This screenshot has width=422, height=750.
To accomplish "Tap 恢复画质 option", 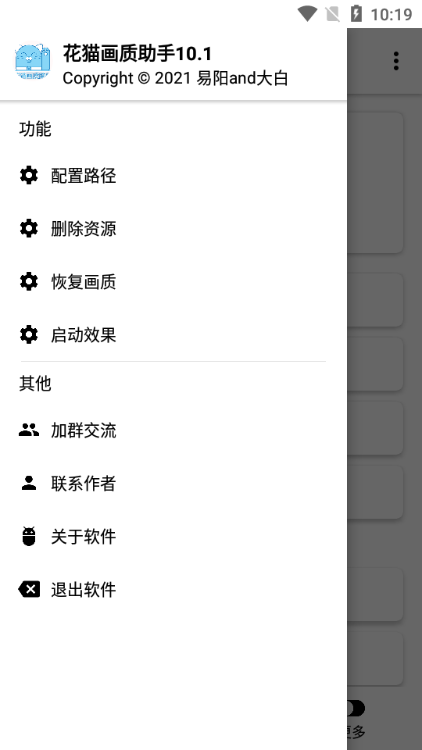I will [x=173, y=282].
